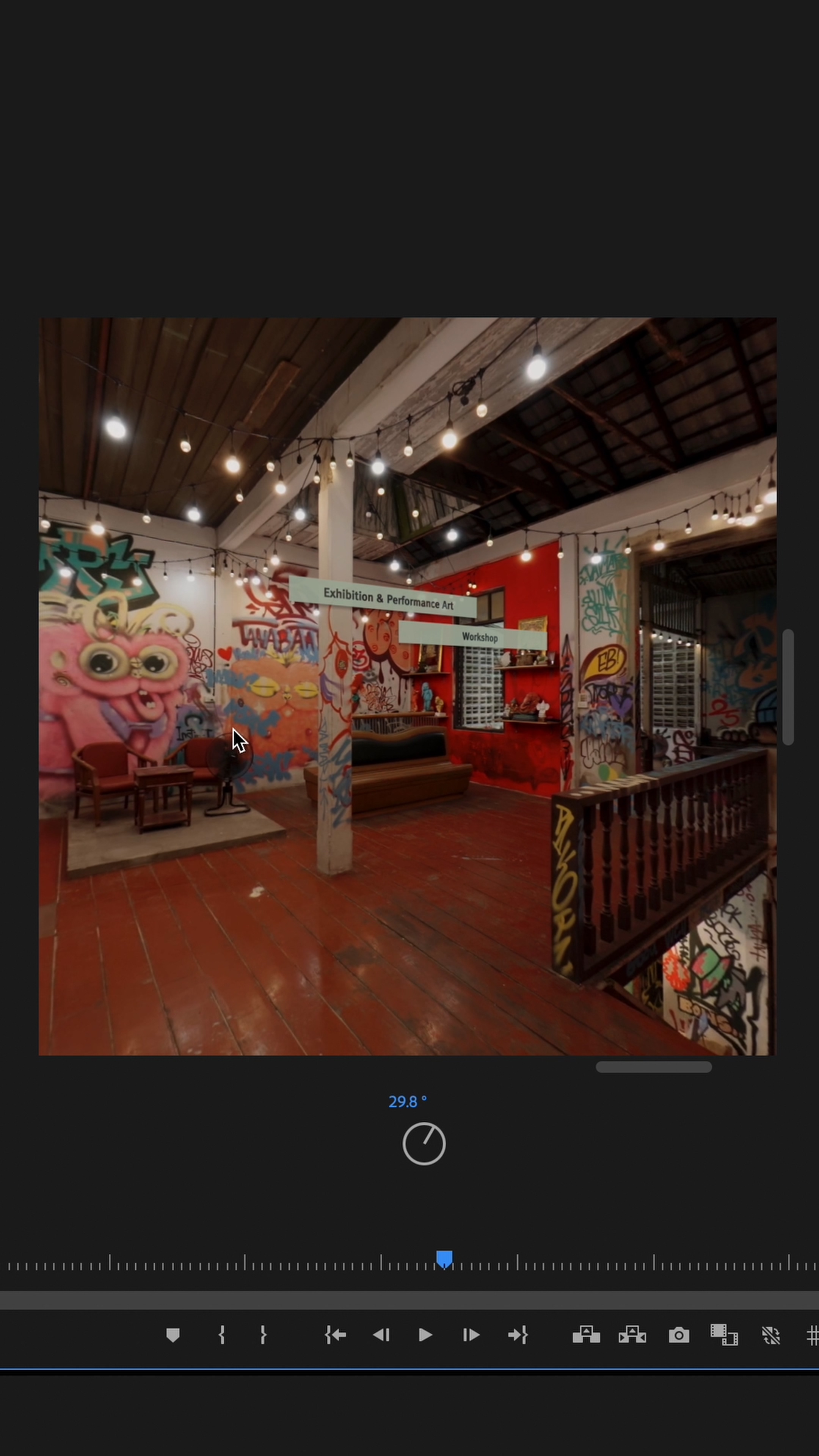Click the vertical tilt scrollbar beside the video
The image size is (819, 1456).
pyautogui.click(x=789, y=687)
